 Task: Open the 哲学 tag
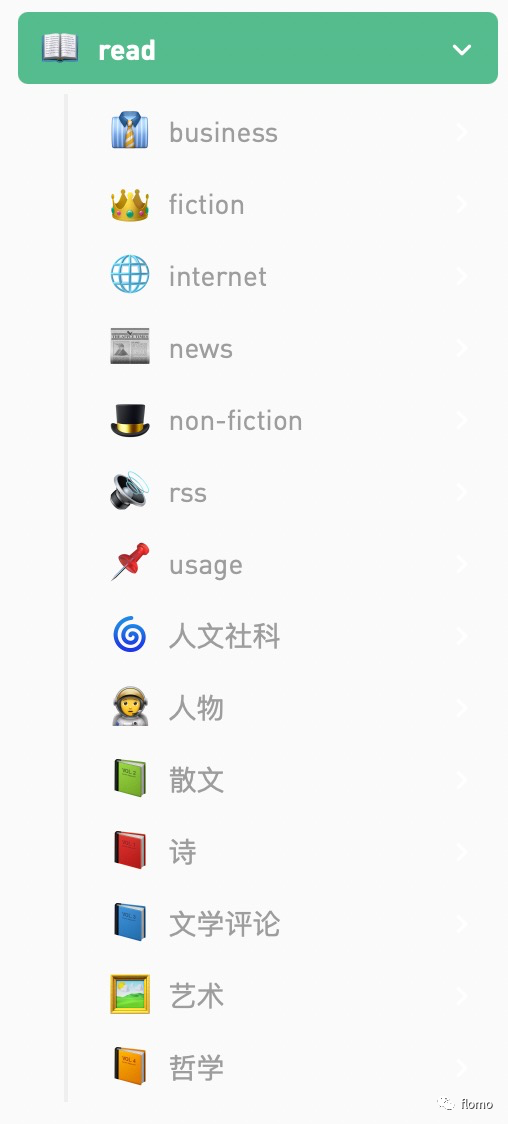tap(285, 1067)
